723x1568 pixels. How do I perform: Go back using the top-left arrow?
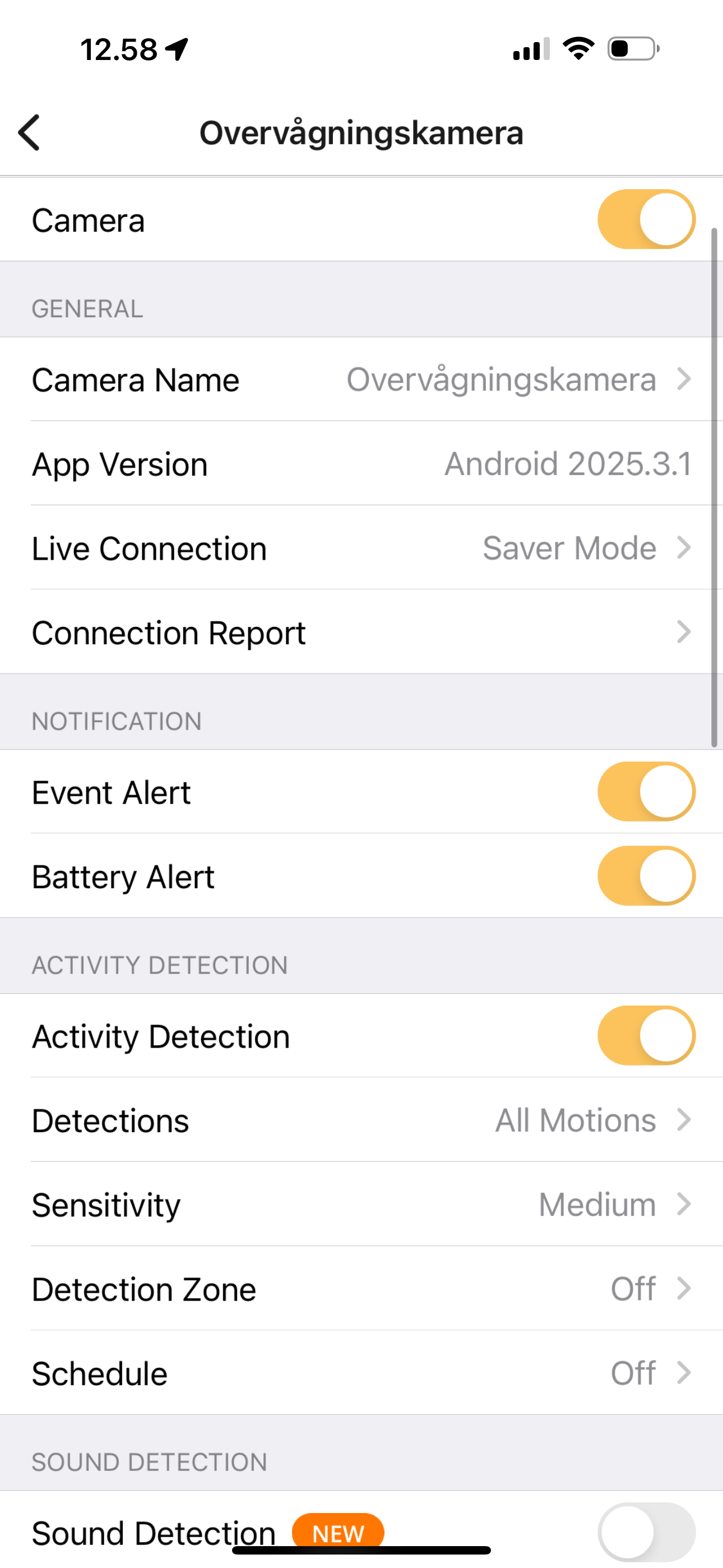click(29, 132)
